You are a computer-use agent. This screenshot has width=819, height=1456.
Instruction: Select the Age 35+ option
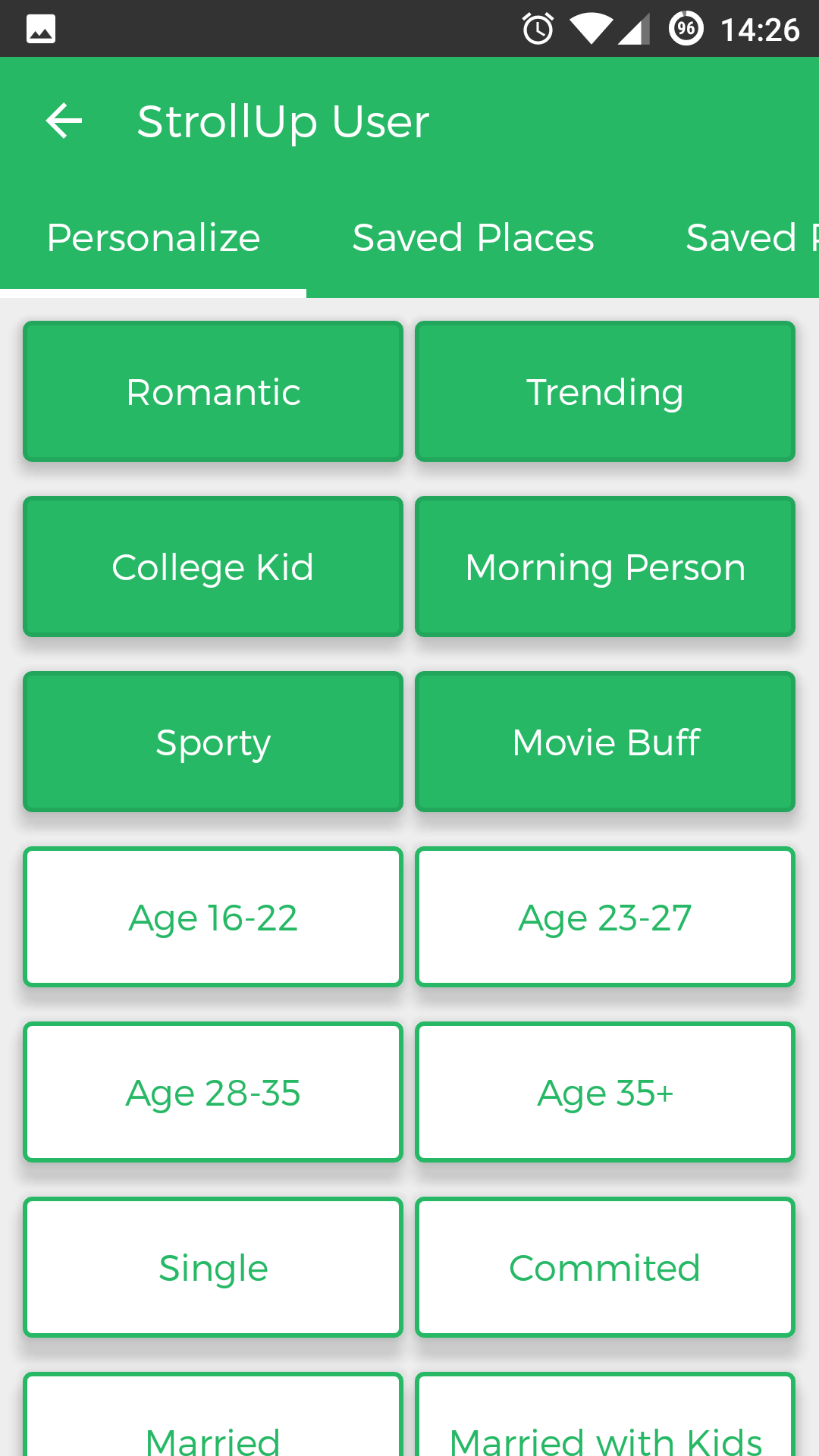(x=605, y=1092)
